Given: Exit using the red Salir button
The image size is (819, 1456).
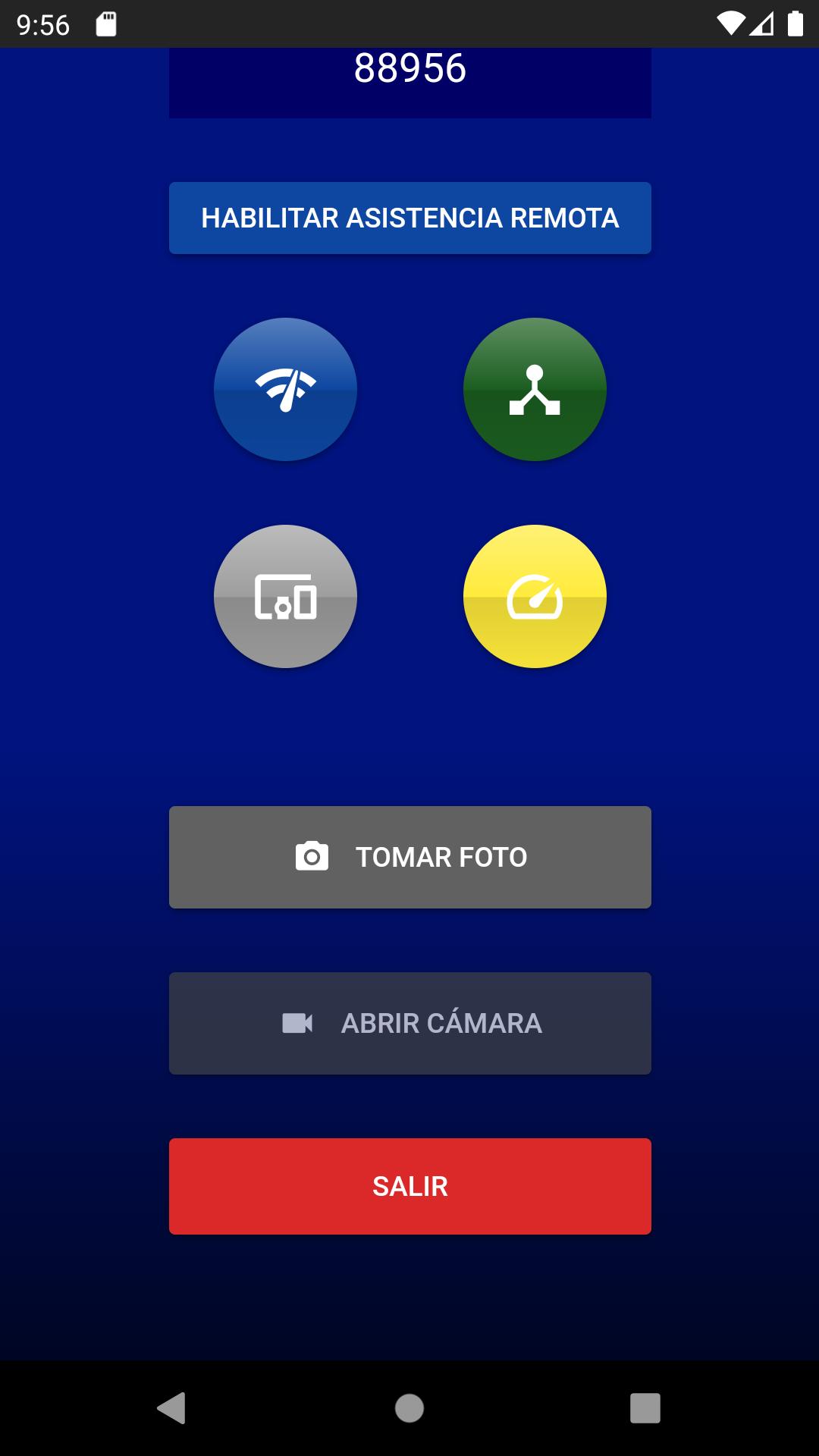Looking at the screenshot, I should 409,1186.
